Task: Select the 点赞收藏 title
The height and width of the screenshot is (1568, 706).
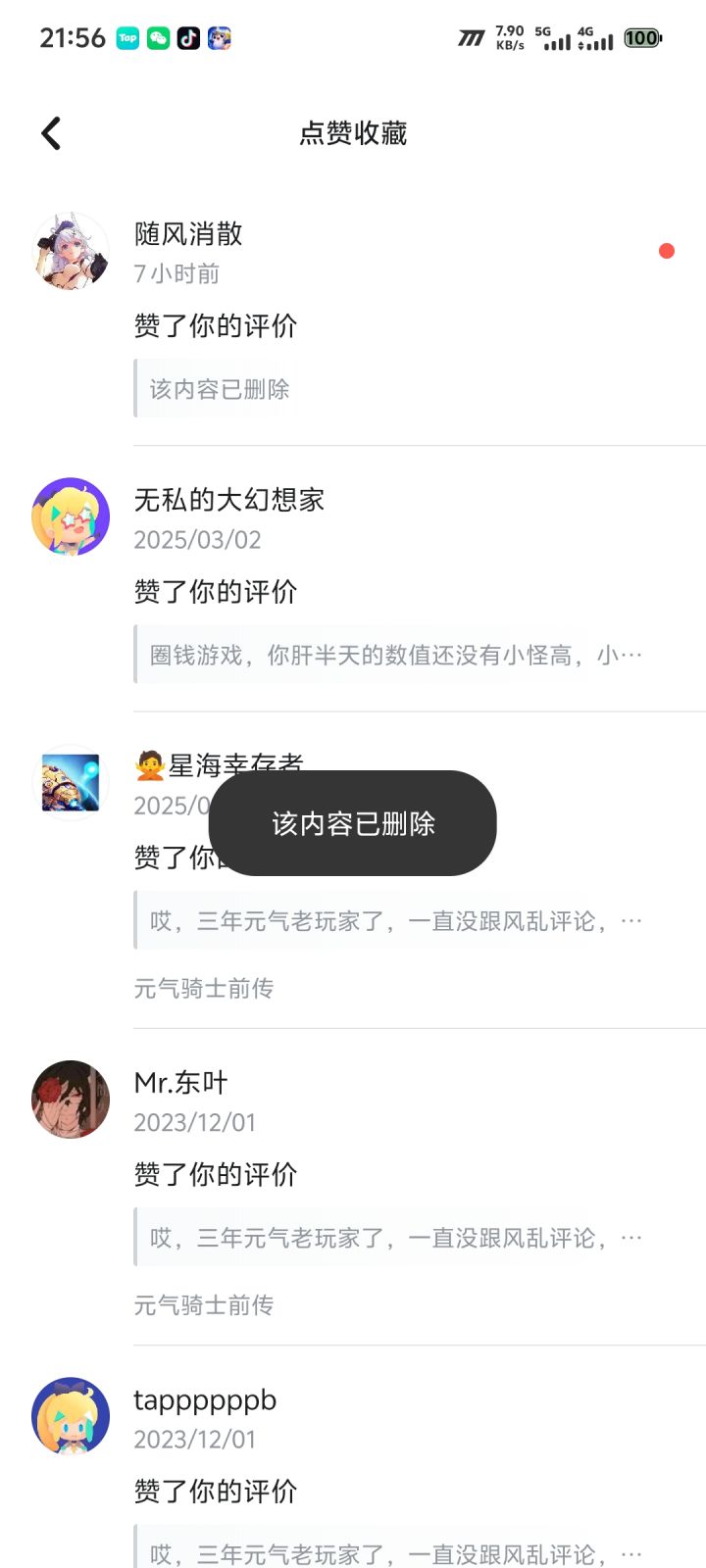Action: click(353, 132)
